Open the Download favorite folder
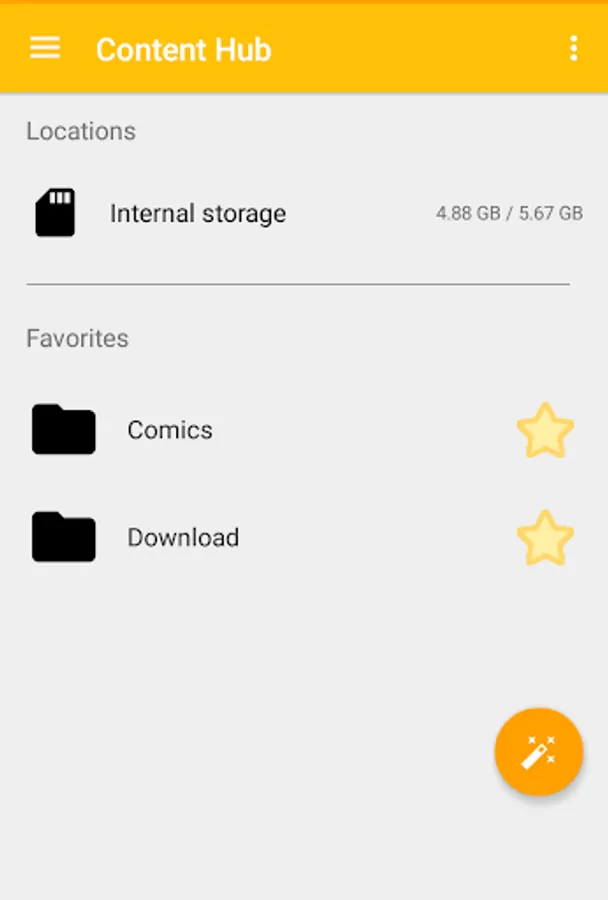Screen dimensions: 608x900 (183, 538)
